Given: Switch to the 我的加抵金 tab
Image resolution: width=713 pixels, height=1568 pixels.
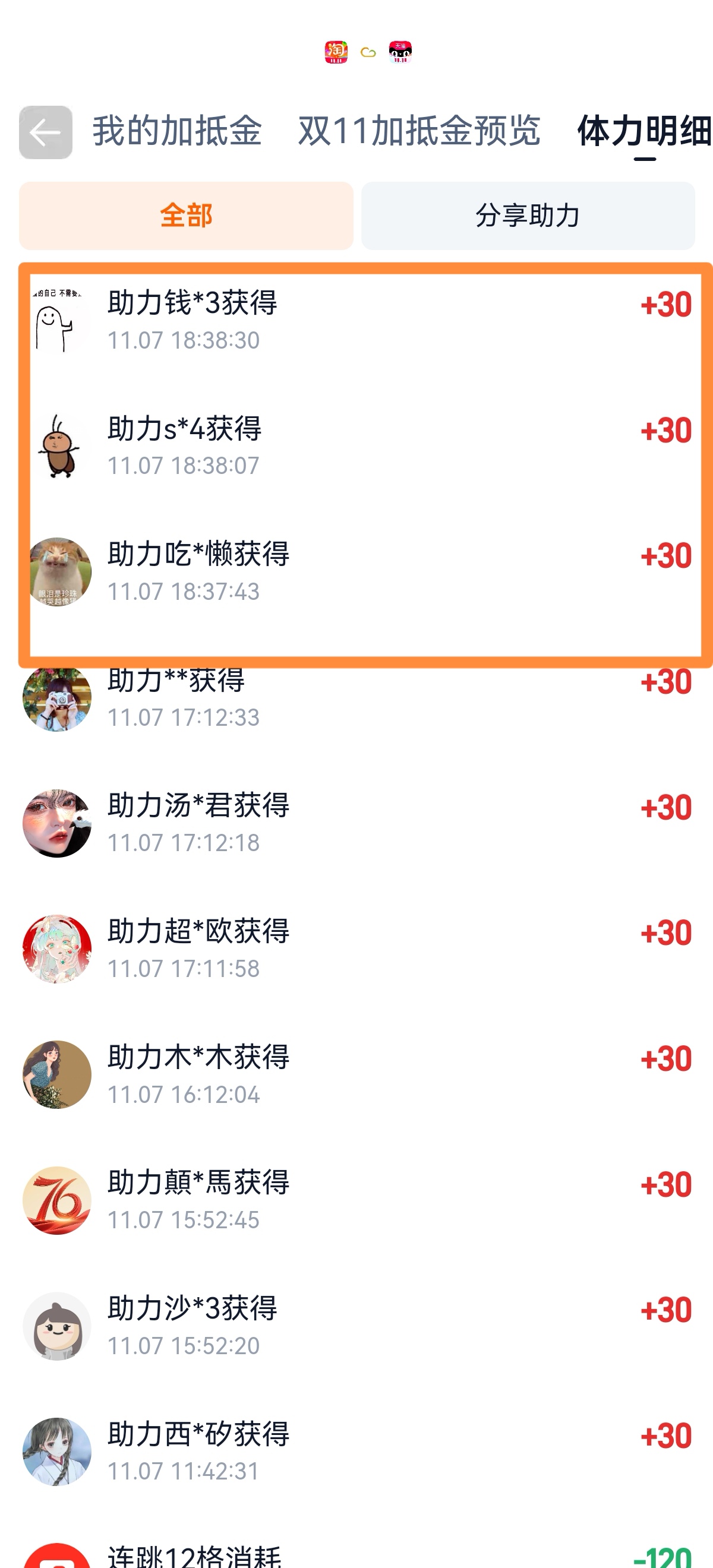Looking at the screenshot, I should coord(177,131).
